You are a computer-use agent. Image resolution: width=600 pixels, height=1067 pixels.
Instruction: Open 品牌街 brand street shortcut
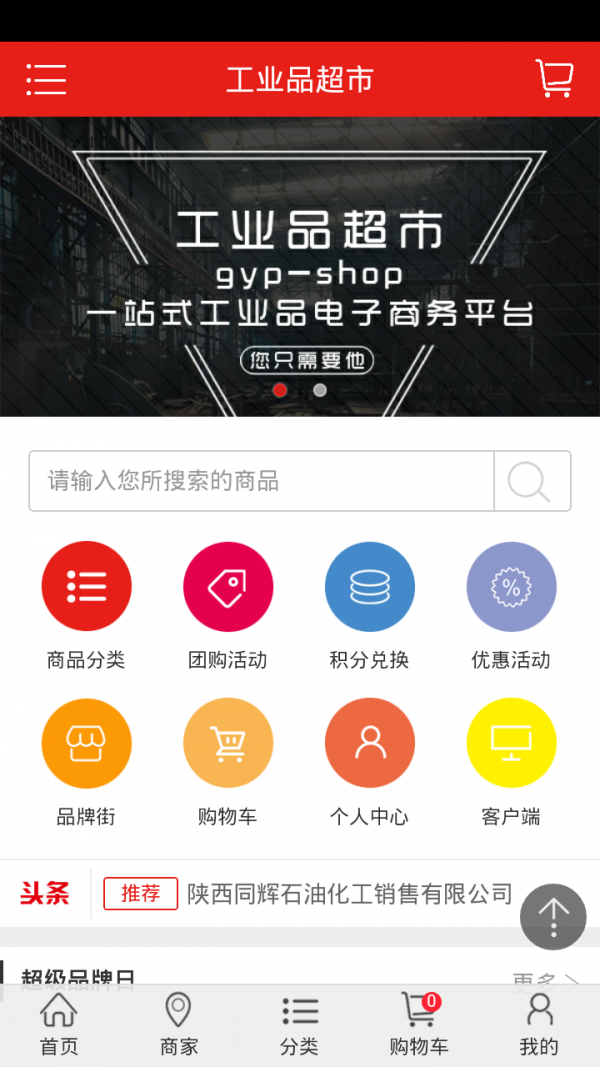coord(86,744)
